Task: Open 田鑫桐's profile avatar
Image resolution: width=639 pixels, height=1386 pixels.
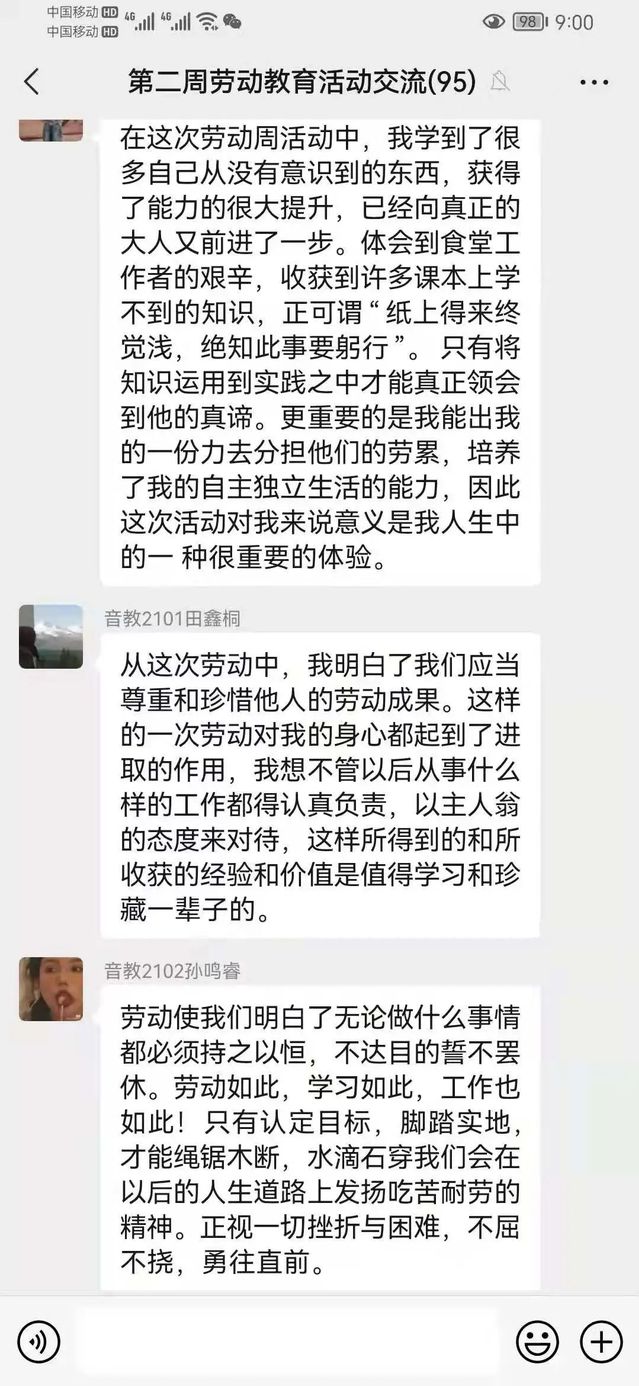Action: [51, 636]
